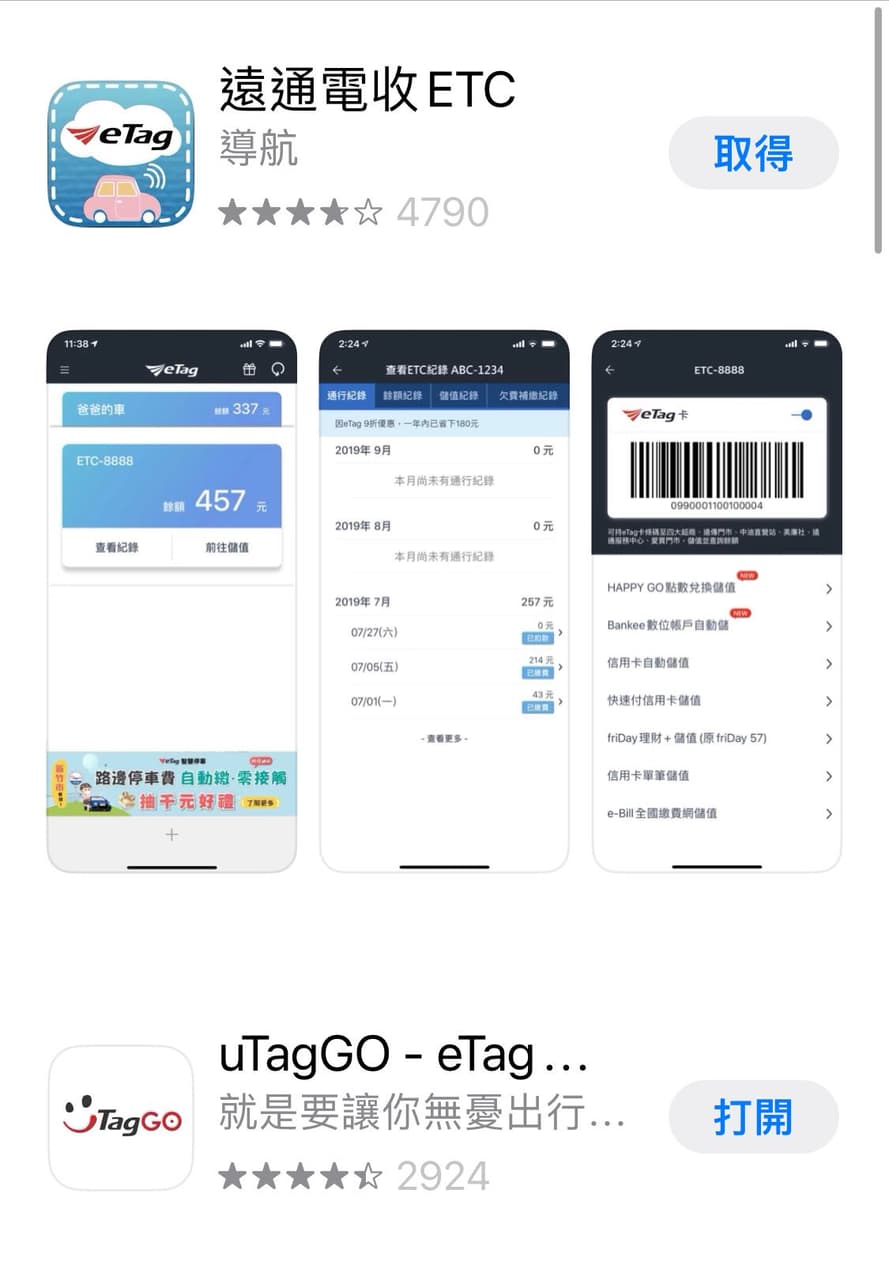The image size is (889, 1280).
Task: Click 查看更多 below the July records
Action: pos(444,739)
